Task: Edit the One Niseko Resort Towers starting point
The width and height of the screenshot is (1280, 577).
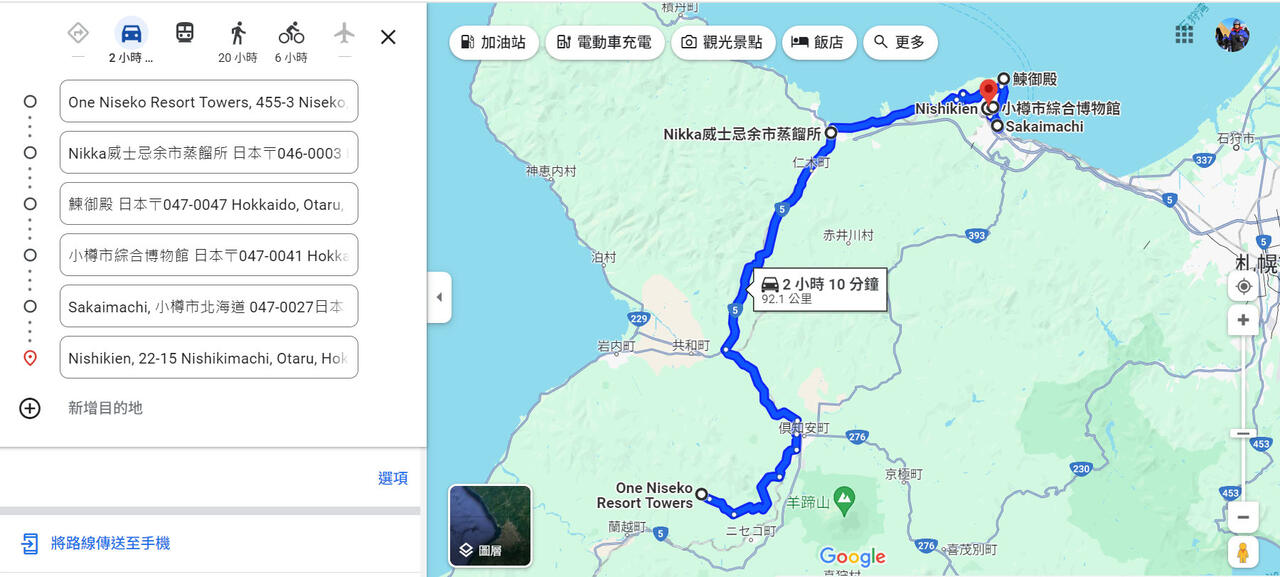Action: click(x=208, y=102)
